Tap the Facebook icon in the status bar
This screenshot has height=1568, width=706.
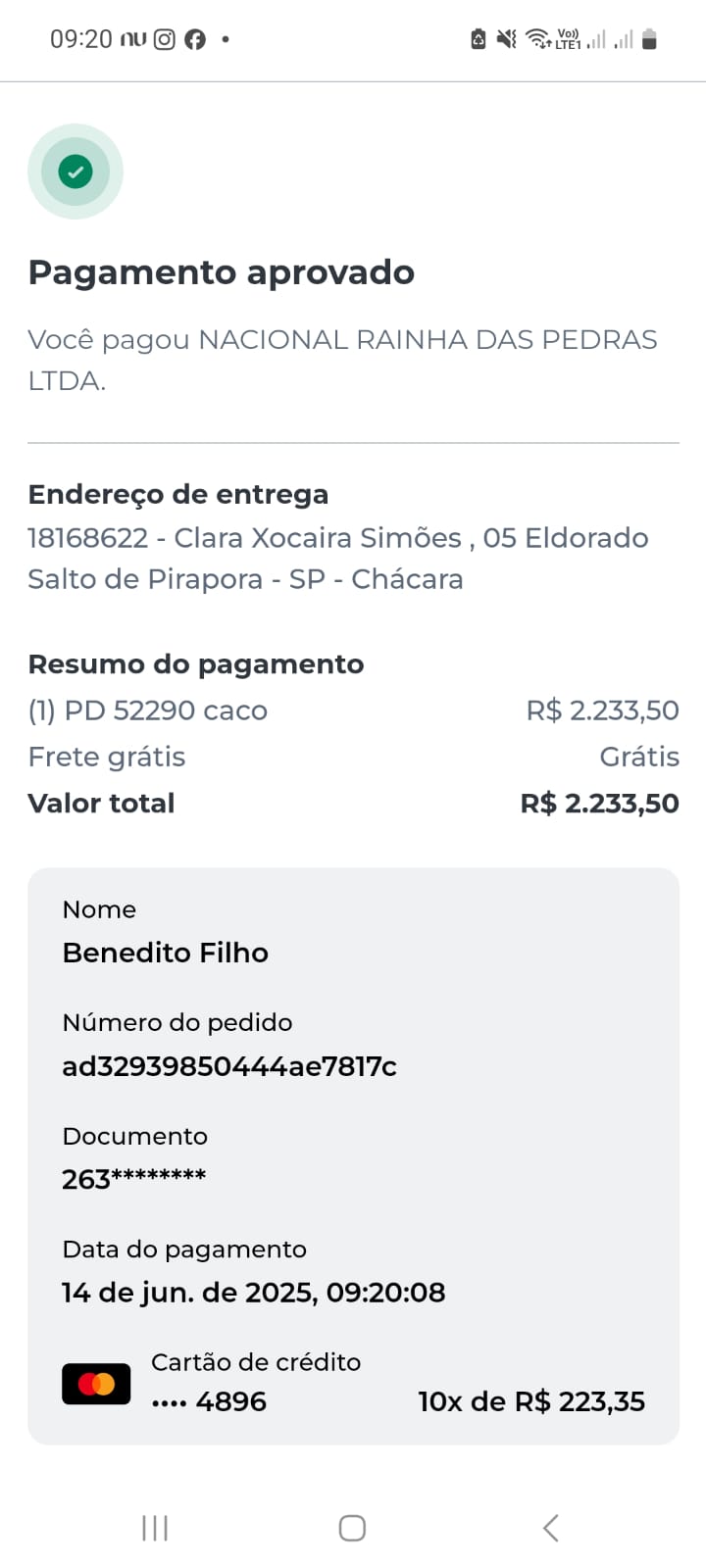pyautogui.click(x=195, y=39)
